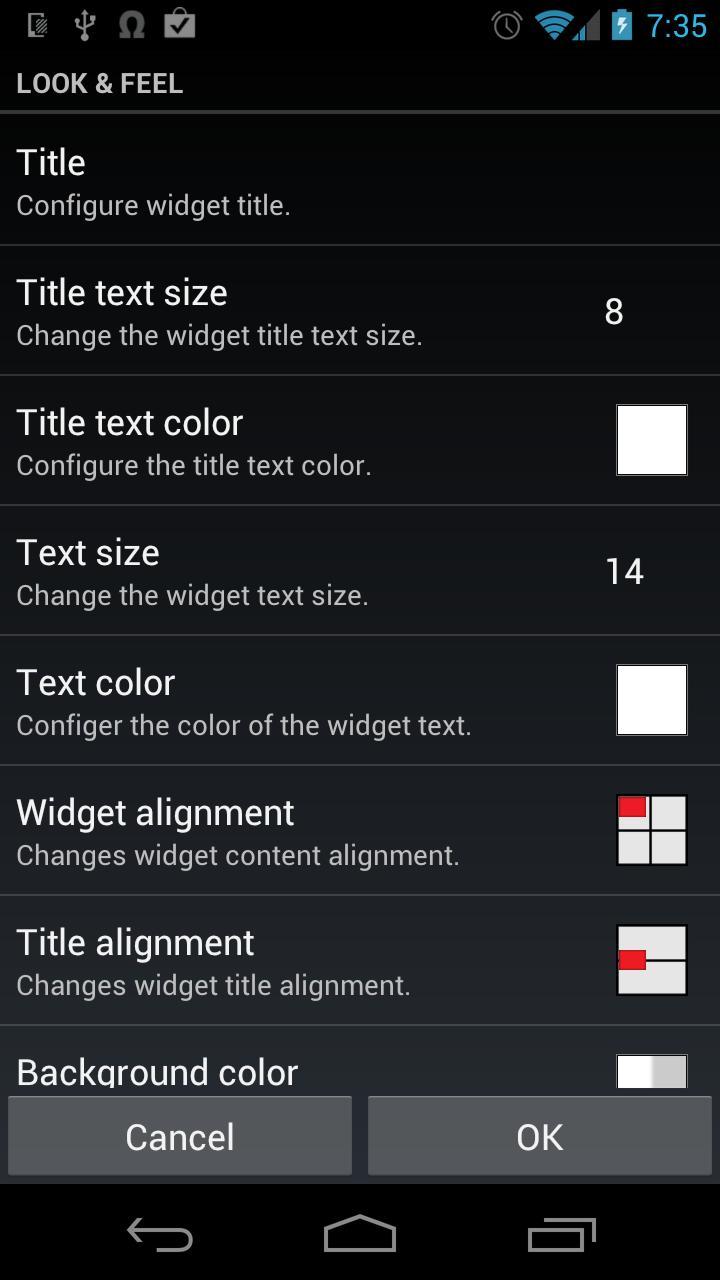This screenshot has height=1280, width=720.
Task: Open the Text color swatch
Action: pyautogui.click(x=651, y=699)
